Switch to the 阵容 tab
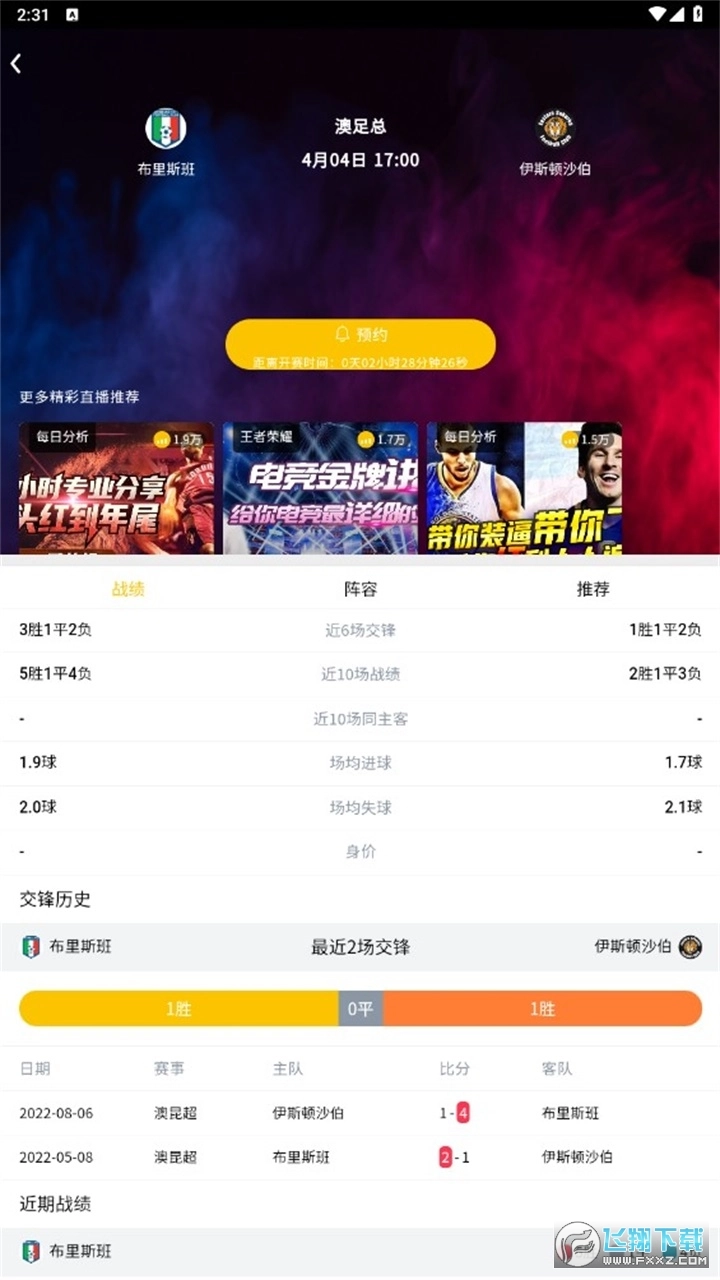The width and height of the screenshot is (720, 1280). click(x=360, y=589)
